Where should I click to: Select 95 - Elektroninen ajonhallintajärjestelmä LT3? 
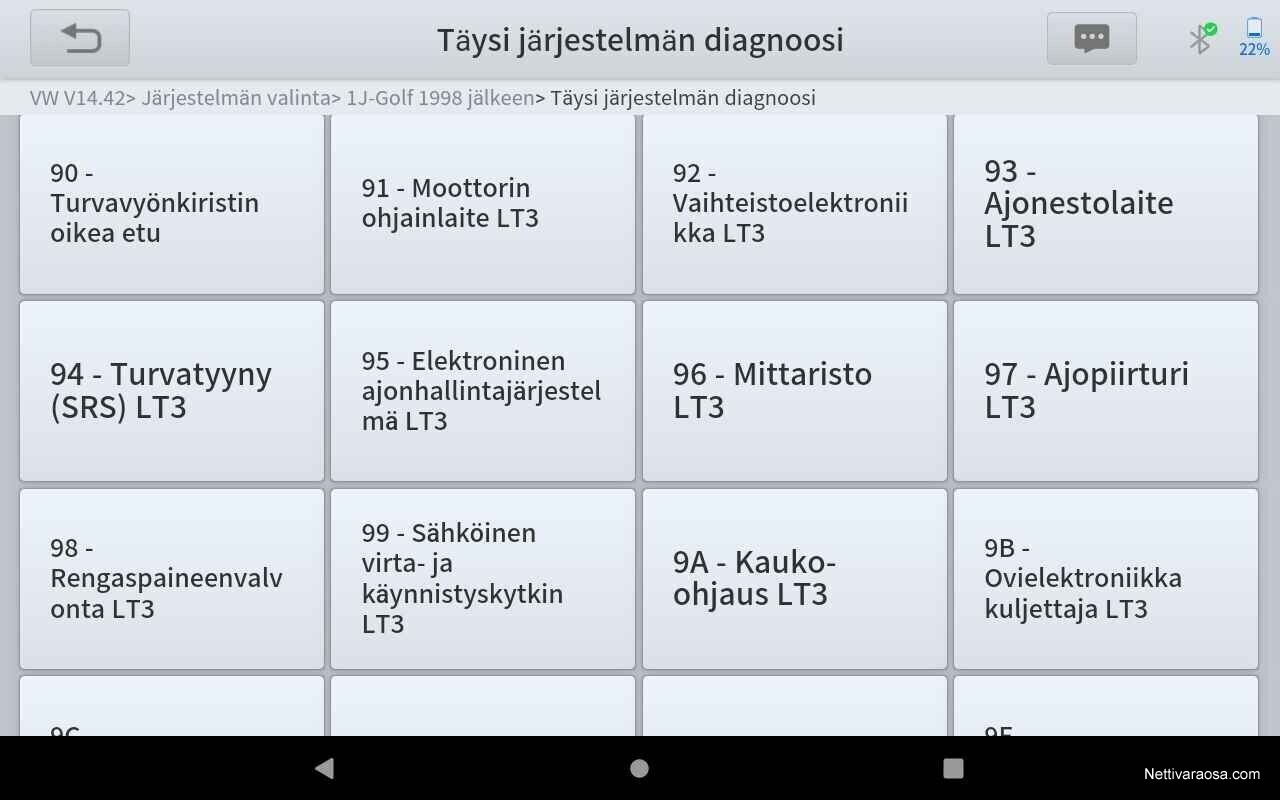(x=483, y=390)
